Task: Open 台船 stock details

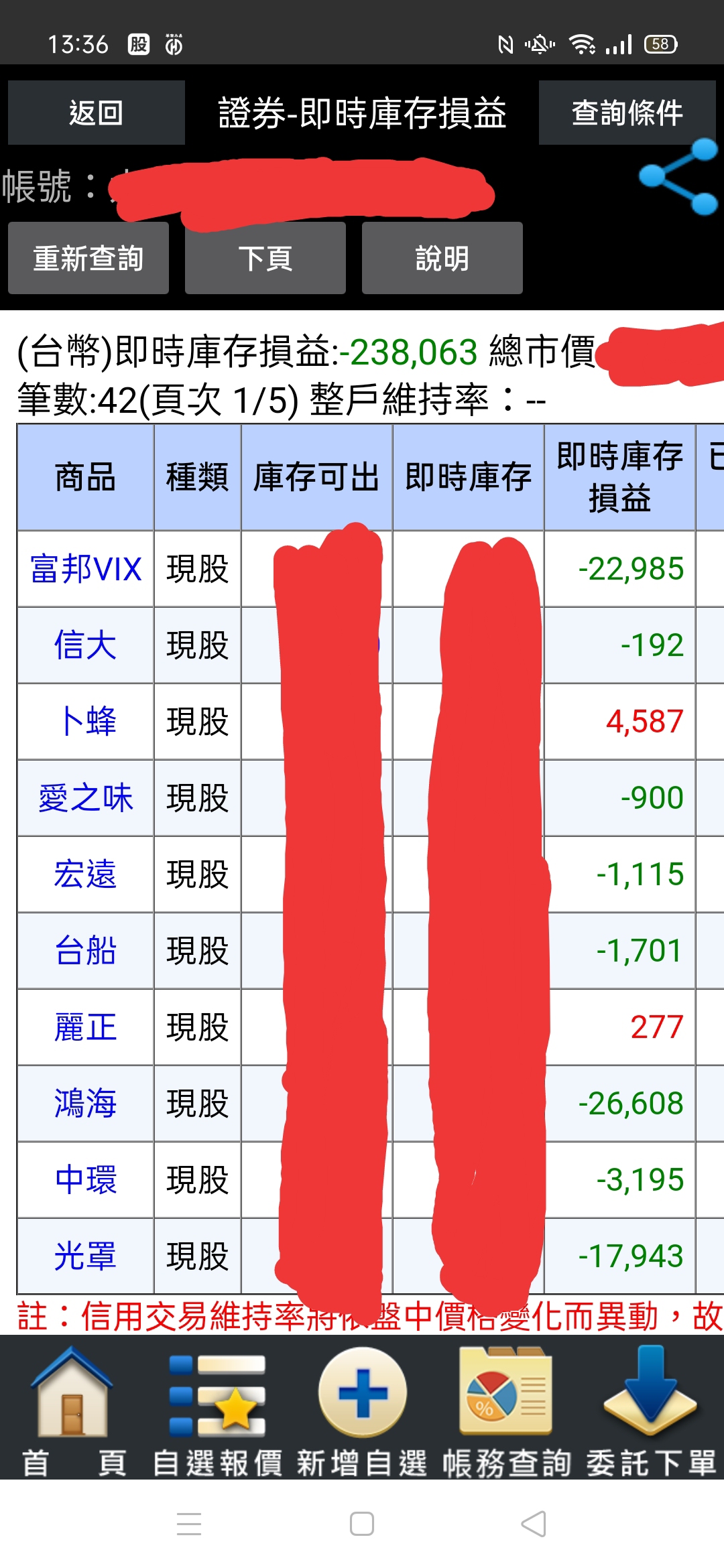Action: [86, 951]
